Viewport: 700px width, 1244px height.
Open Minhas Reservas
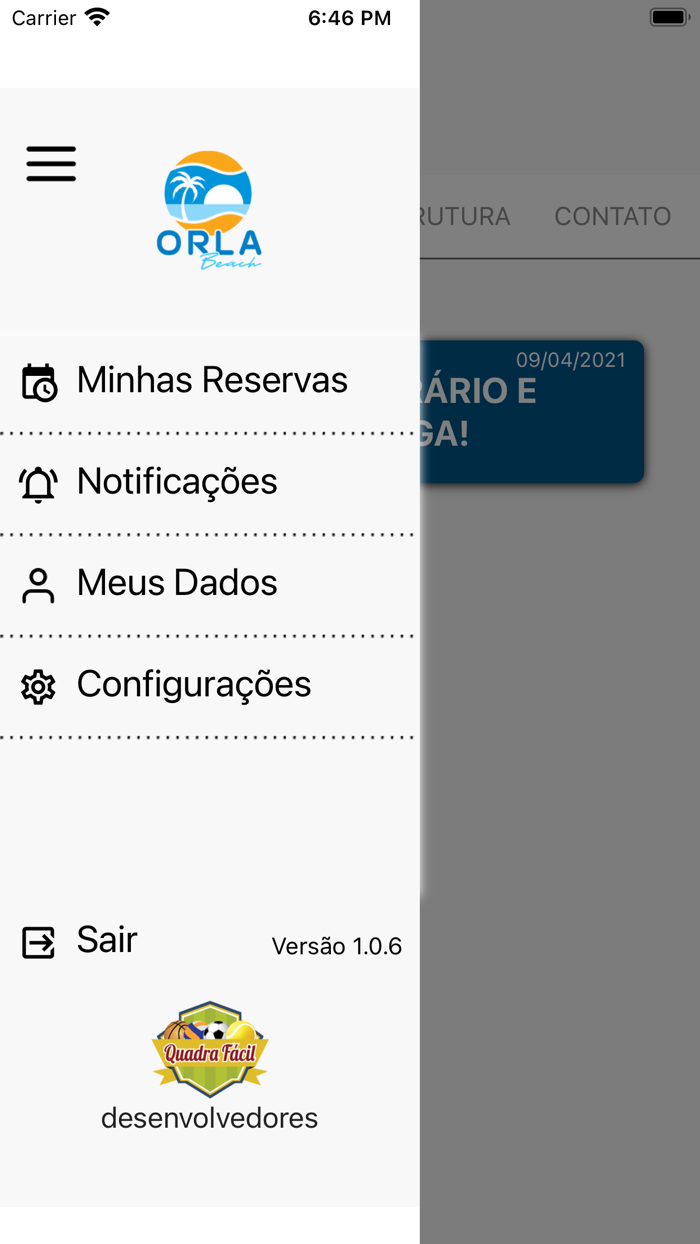210,381
